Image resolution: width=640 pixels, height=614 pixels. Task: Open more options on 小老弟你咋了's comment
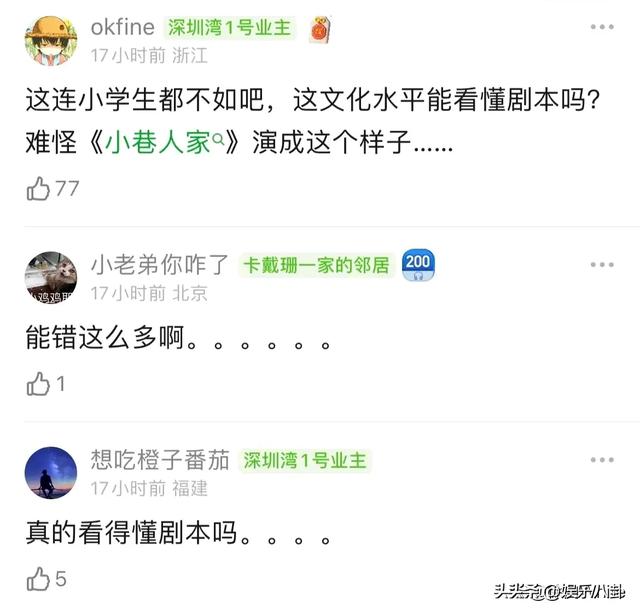[x=602, y=265]
